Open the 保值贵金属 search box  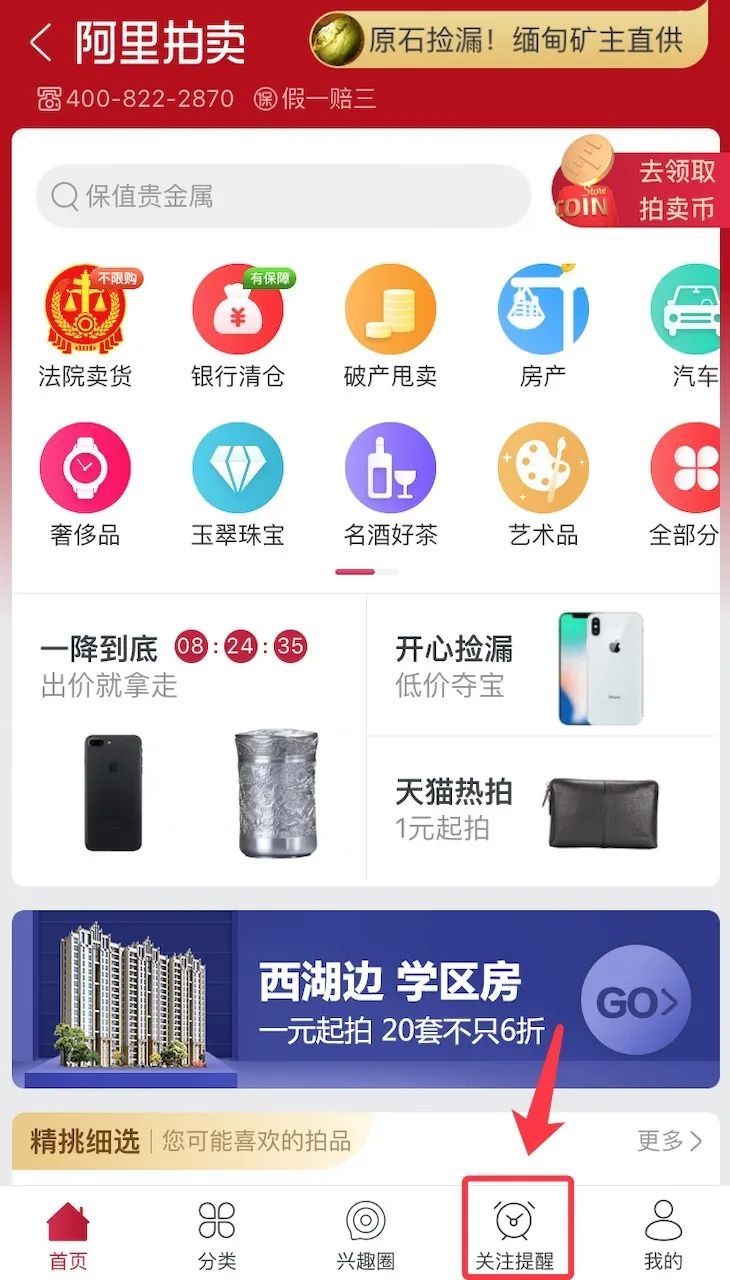coord(283,196)
